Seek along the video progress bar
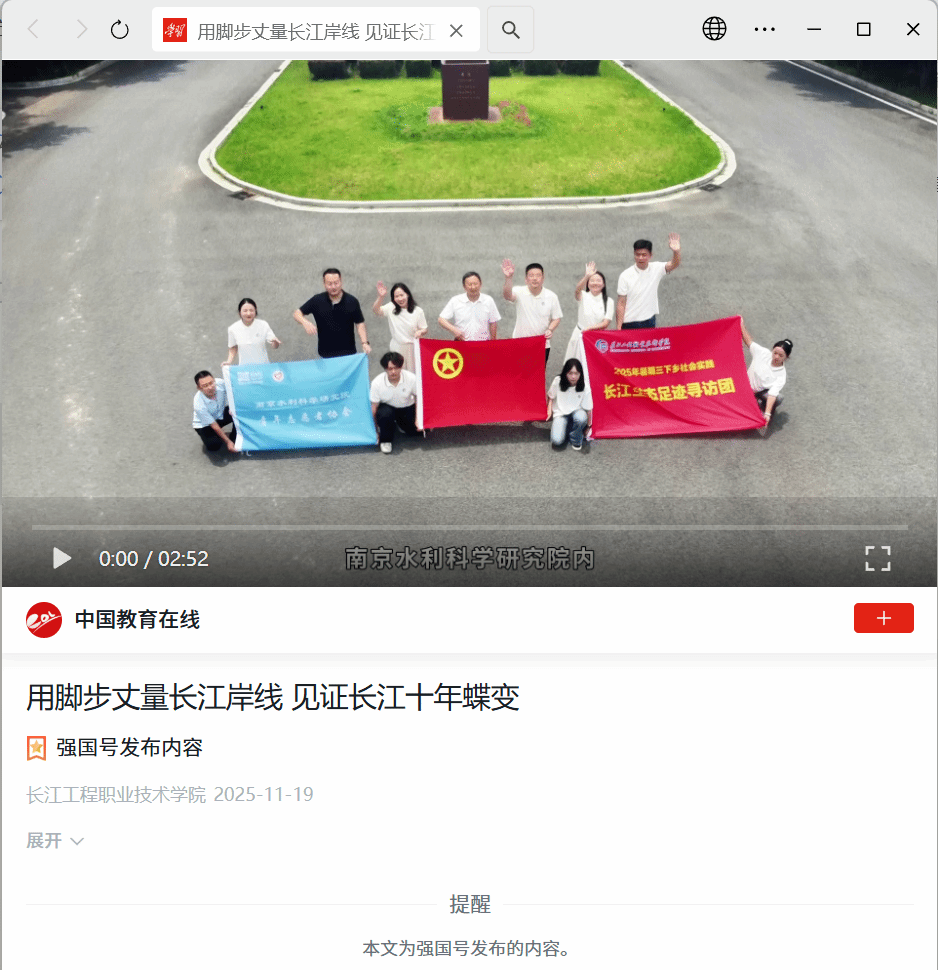Viewport: 938px width, 970px height. tap(470, 527)
